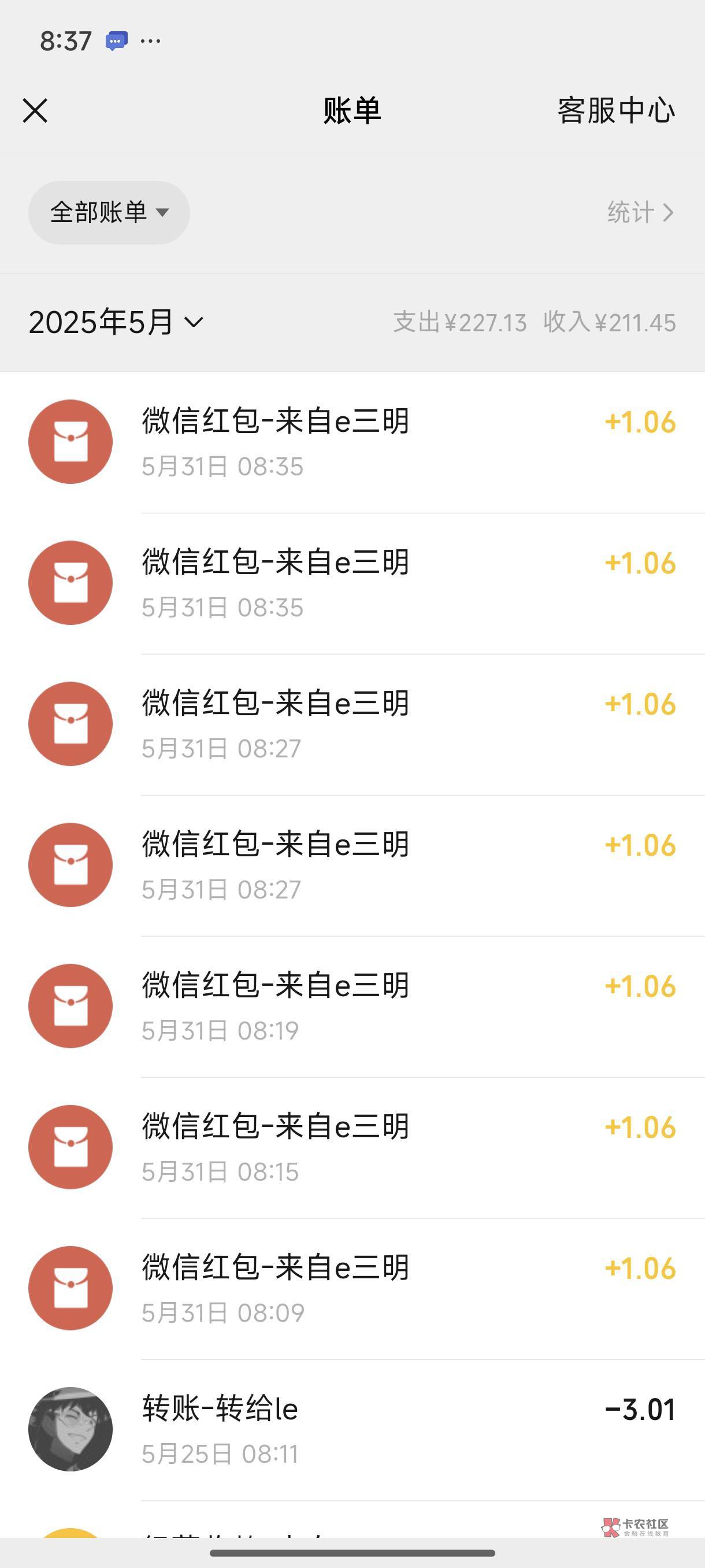Close the 账单 page
705x1568 pixels.
tap(35, 111)
